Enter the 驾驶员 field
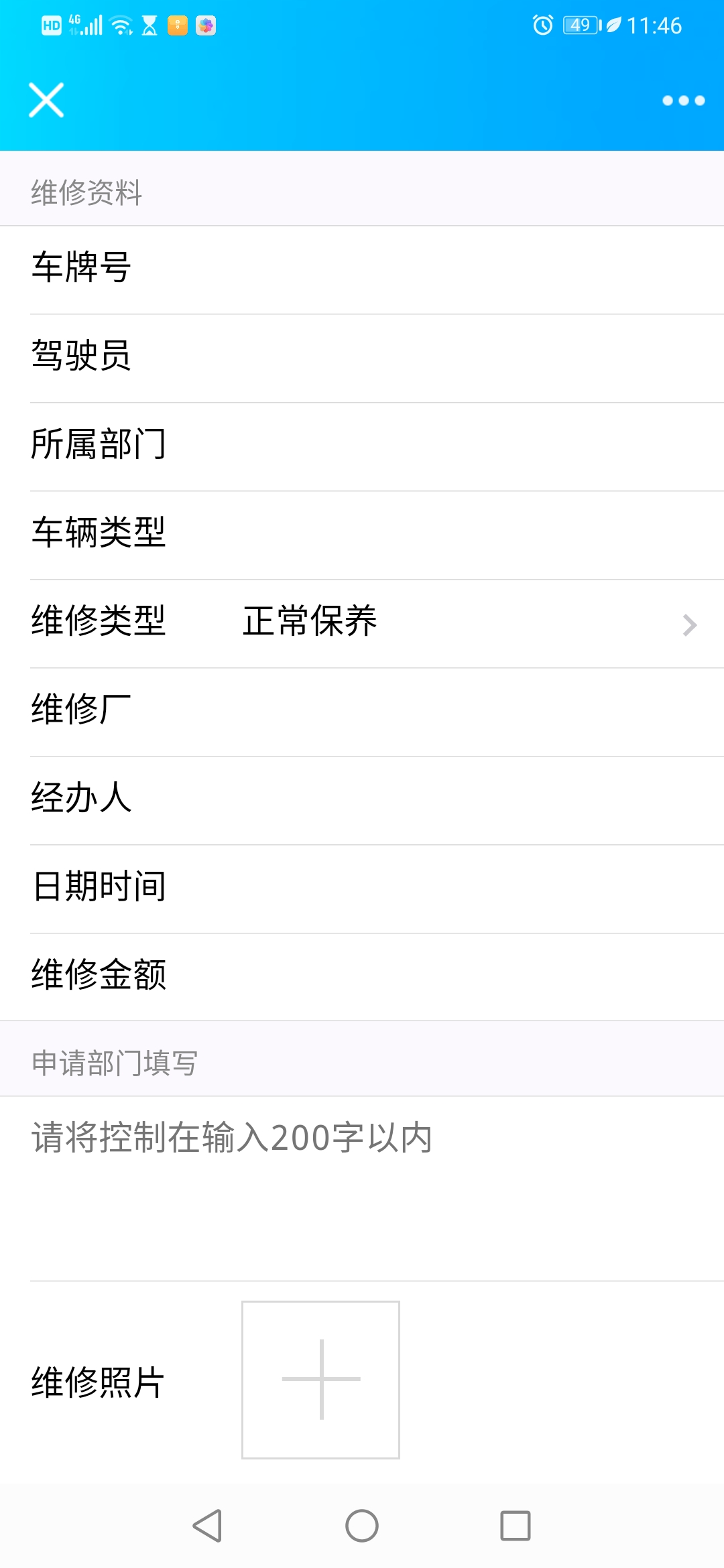The height and width of the screenshot is (1568, 724). coord(362,358)
